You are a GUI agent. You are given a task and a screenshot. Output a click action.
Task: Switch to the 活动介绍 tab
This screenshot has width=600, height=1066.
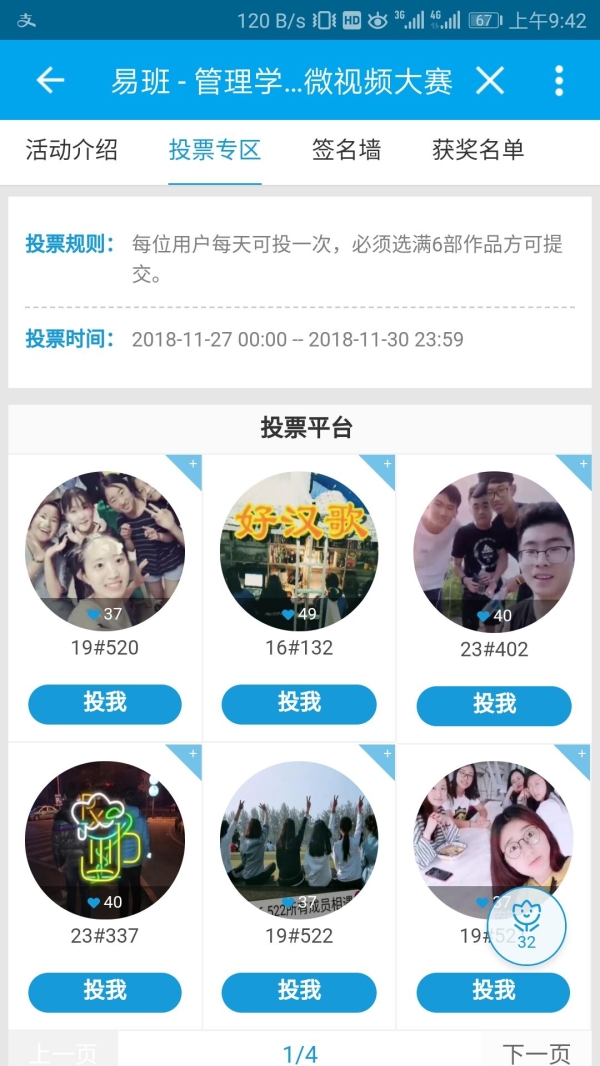coord(72,150)
